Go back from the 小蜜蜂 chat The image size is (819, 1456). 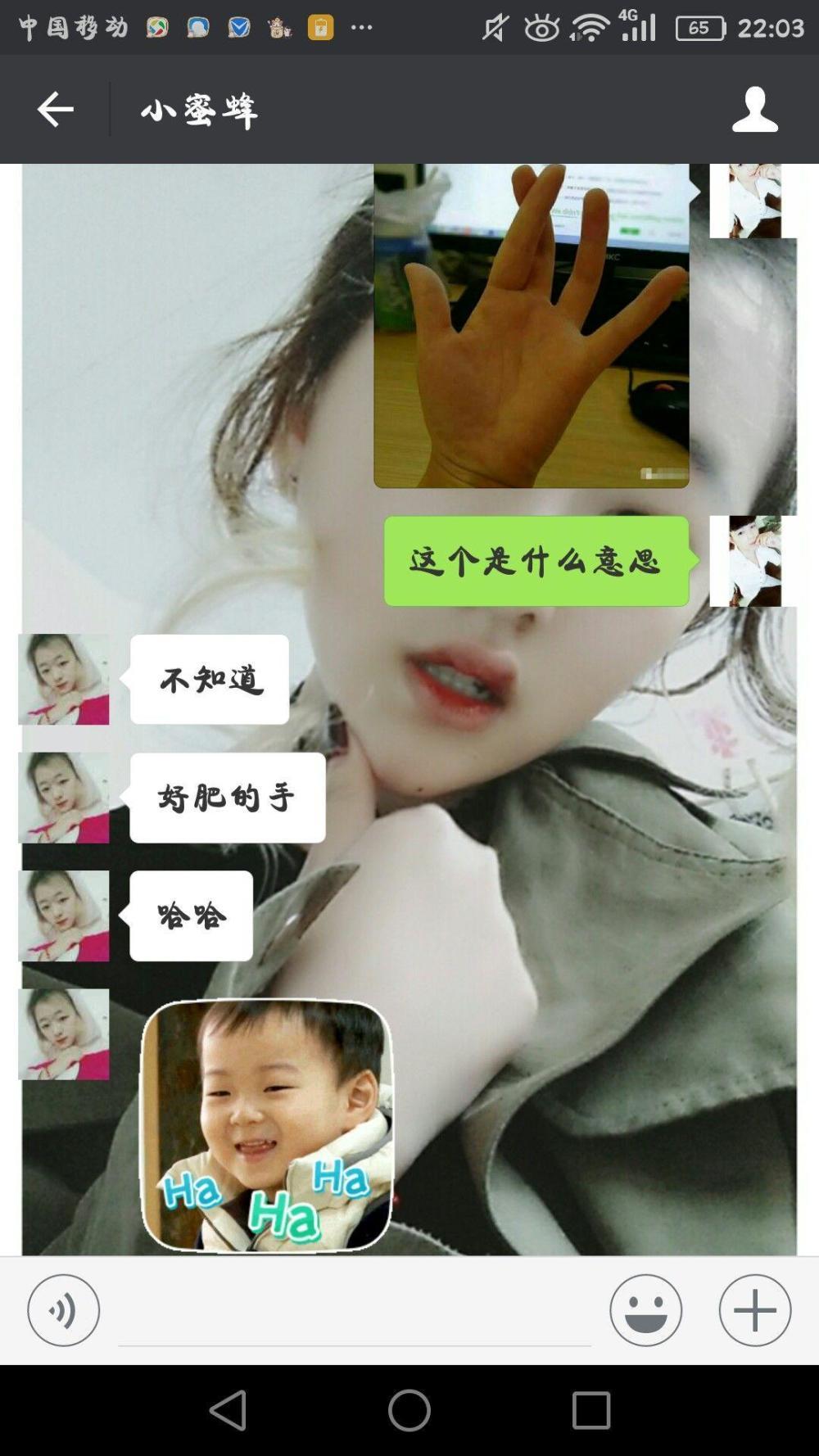tap(55, 109)
